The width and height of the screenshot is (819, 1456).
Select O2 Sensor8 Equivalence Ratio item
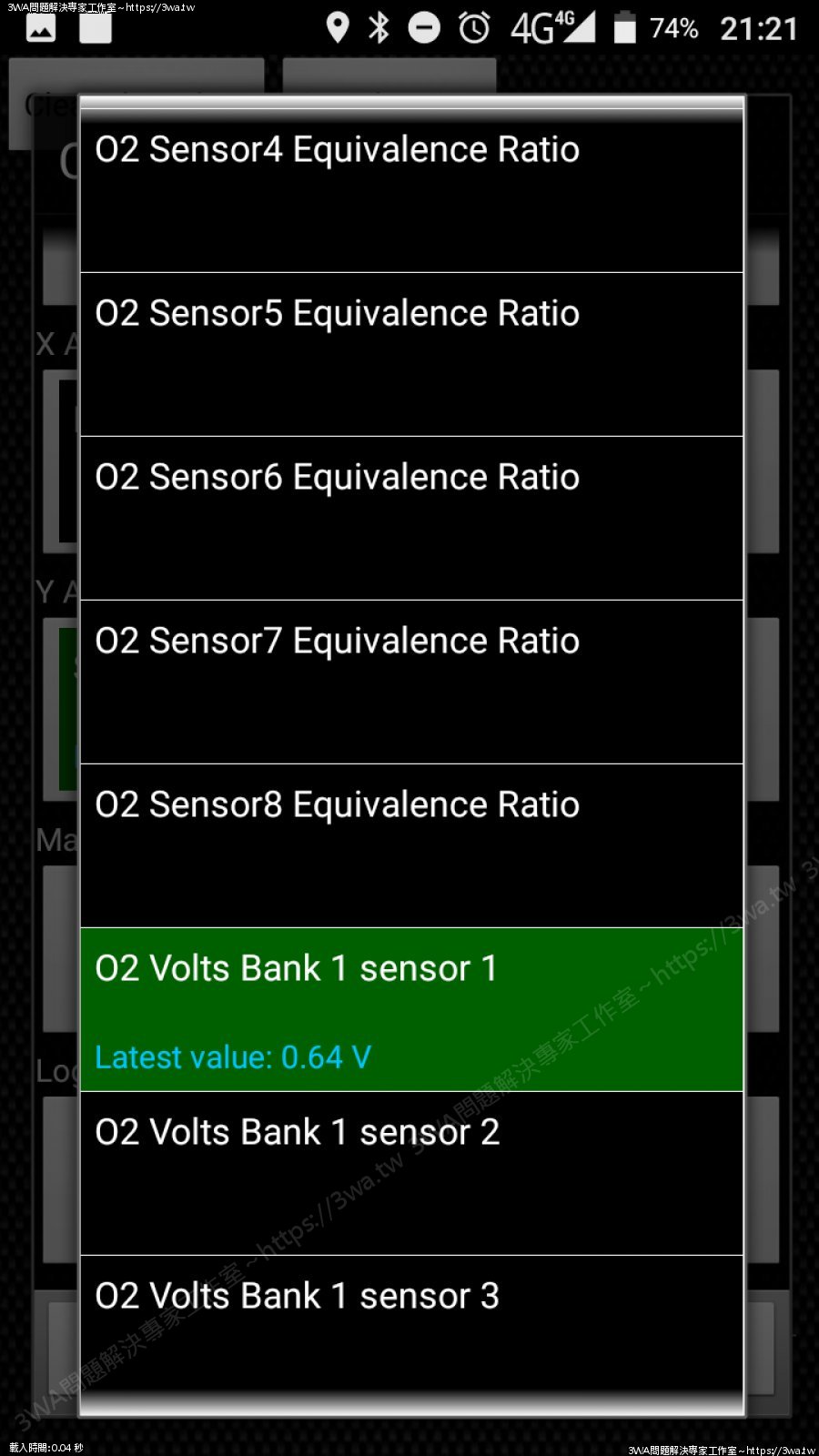pos(411,845)
